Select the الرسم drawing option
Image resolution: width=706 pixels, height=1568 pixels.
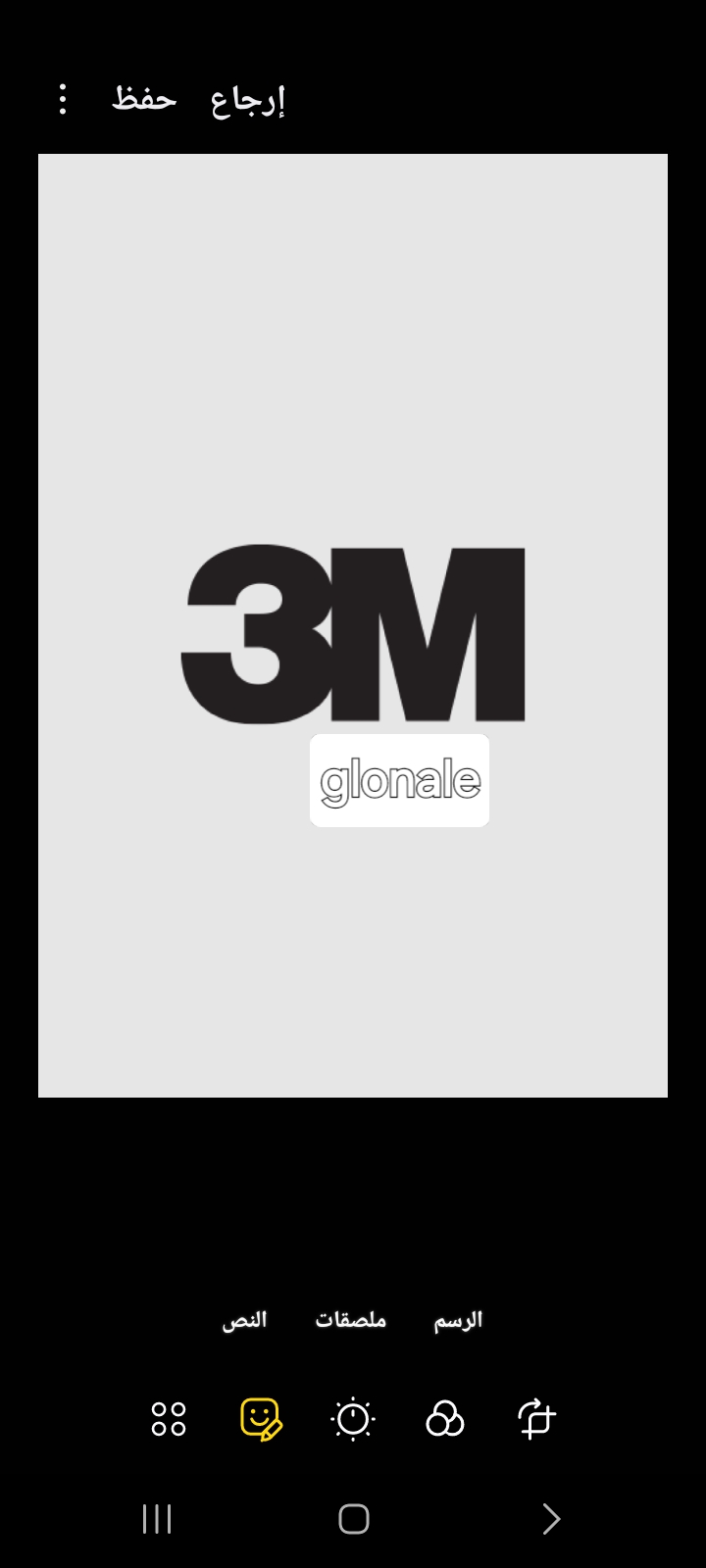click(458, 1320)
